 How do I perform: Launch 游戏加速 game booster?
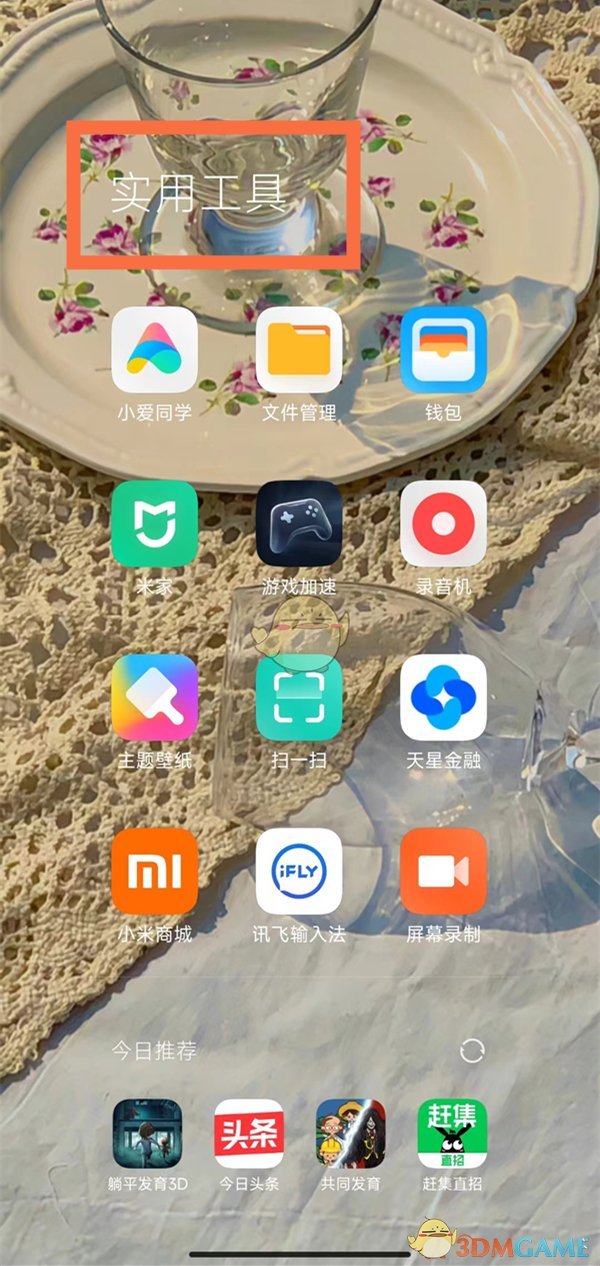pos(299,523)
